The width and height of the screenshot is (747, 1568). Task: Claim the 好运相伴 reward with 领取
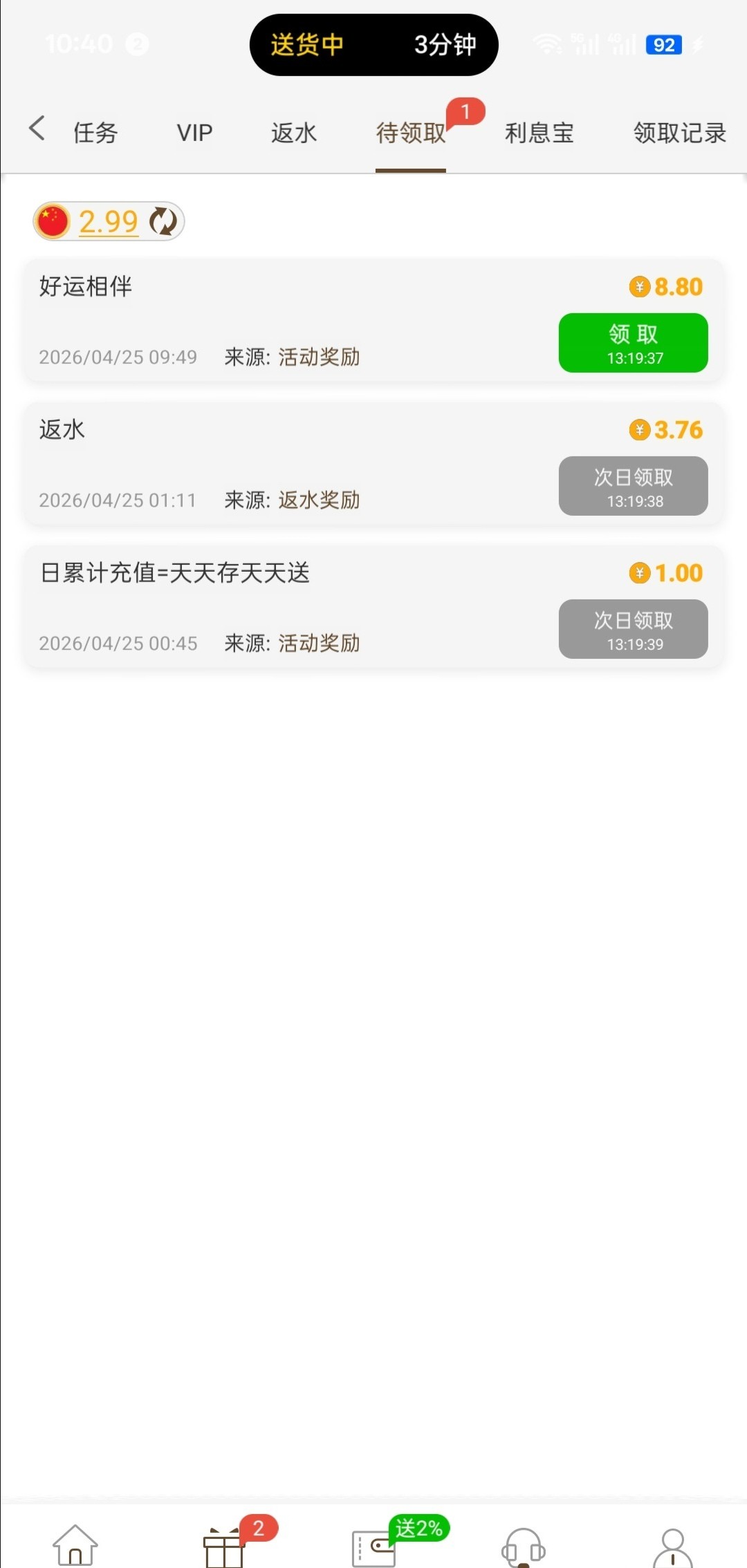(x=633, y=343)
